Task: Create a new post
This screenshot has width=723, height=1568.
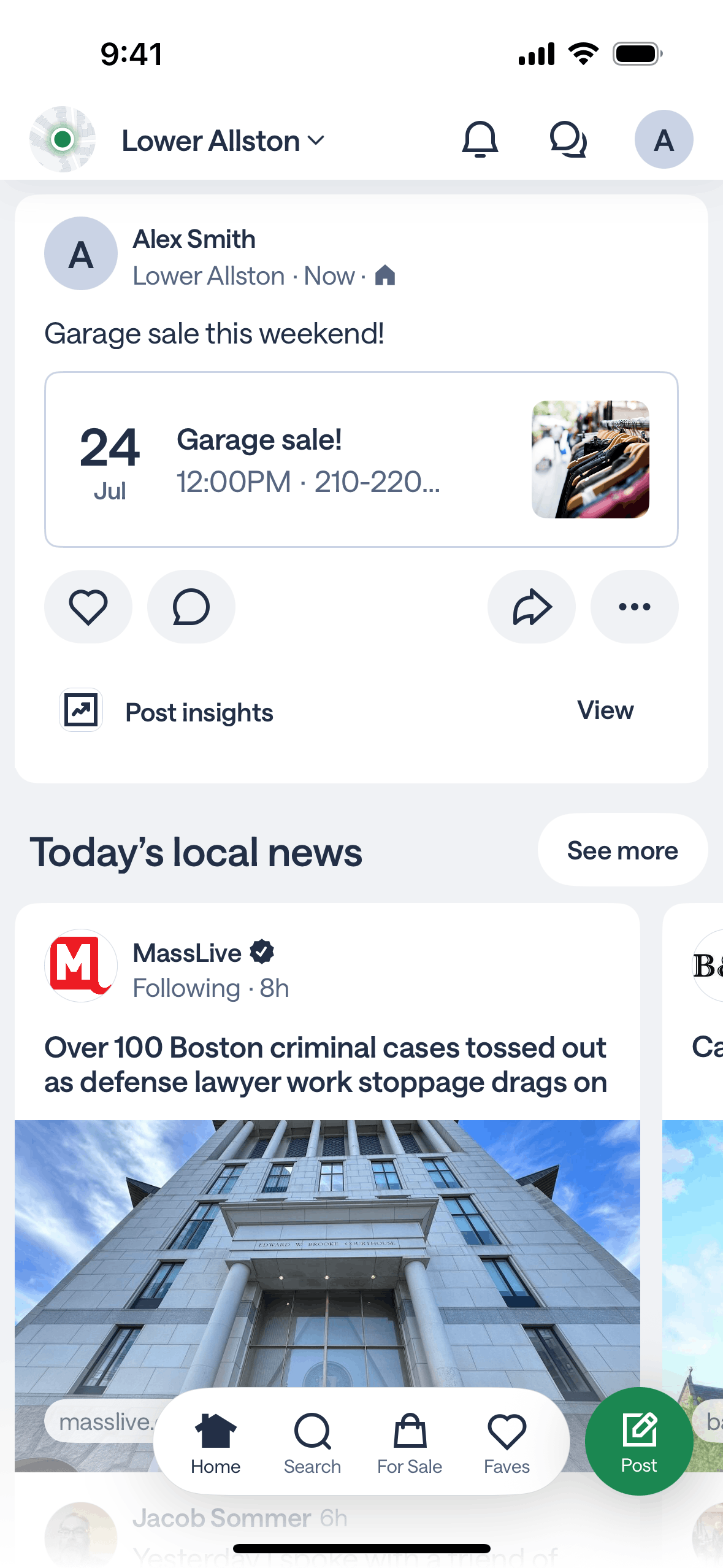Action: [x=639, y=1440]
